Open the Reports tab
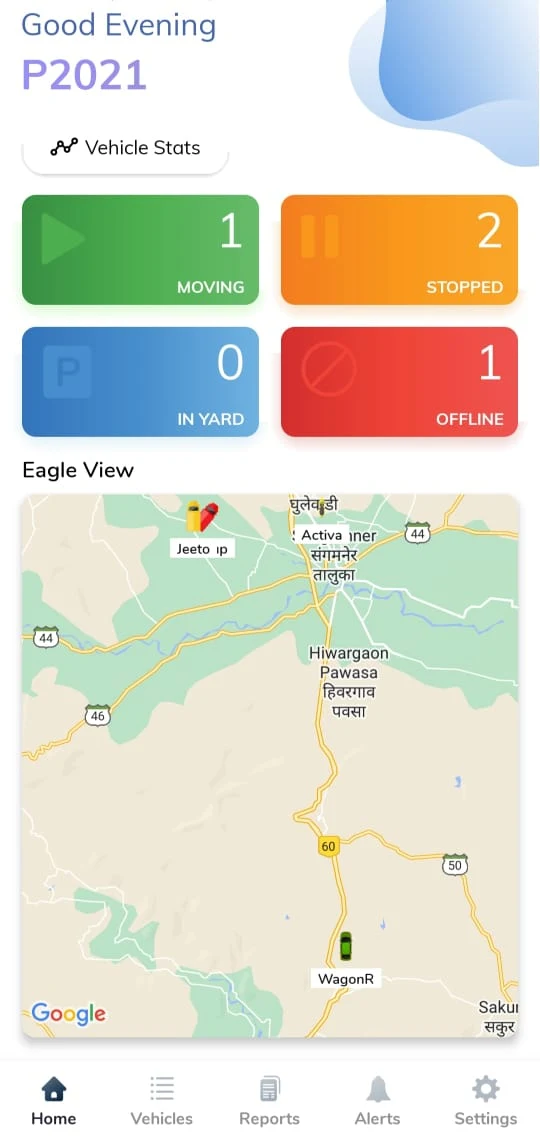 269,1100
